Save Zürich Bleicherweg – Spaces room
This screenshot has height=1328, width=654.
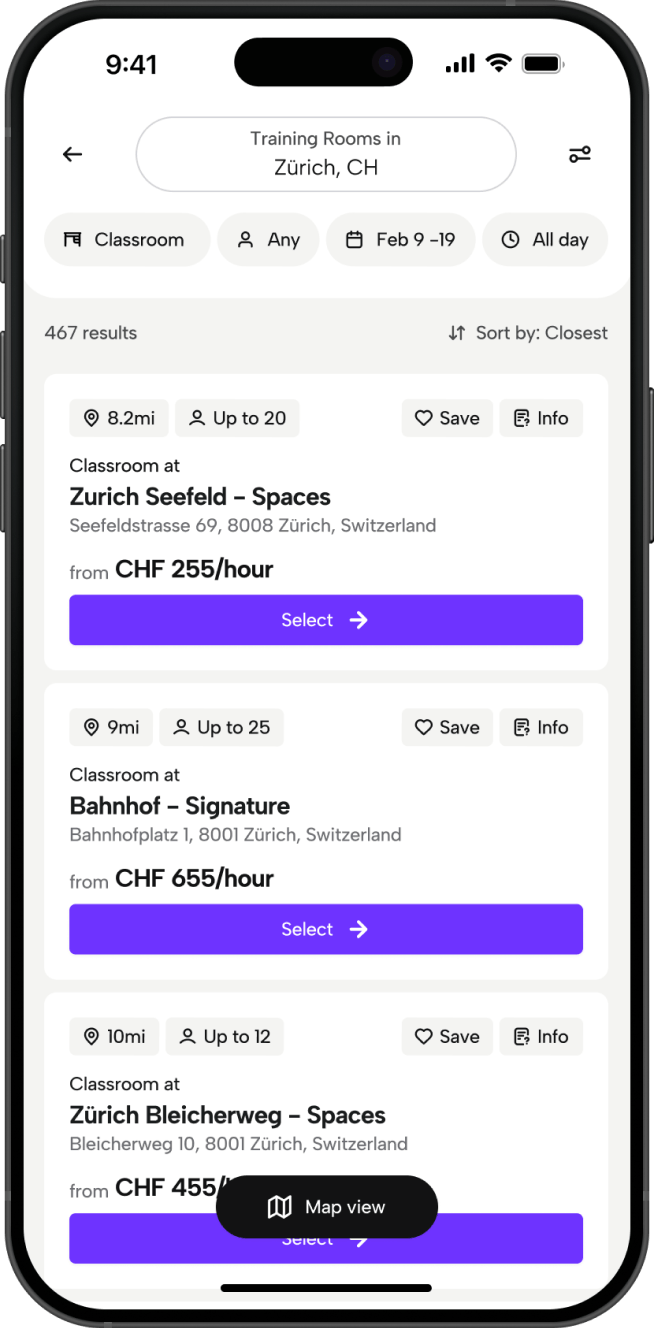coord(447,1036)
